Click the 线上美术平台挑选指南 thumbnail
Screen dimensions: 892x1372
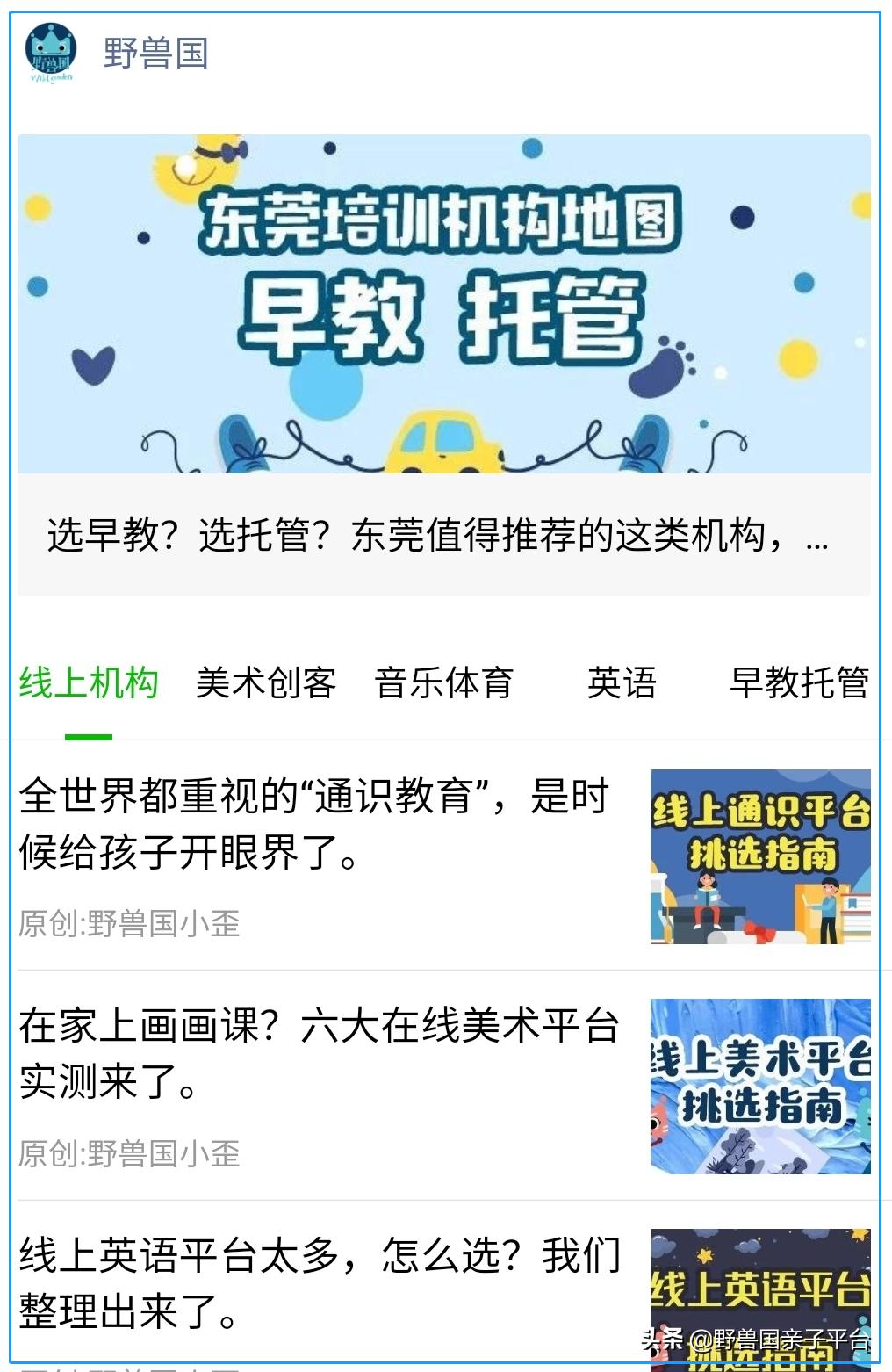(761, 1089)
